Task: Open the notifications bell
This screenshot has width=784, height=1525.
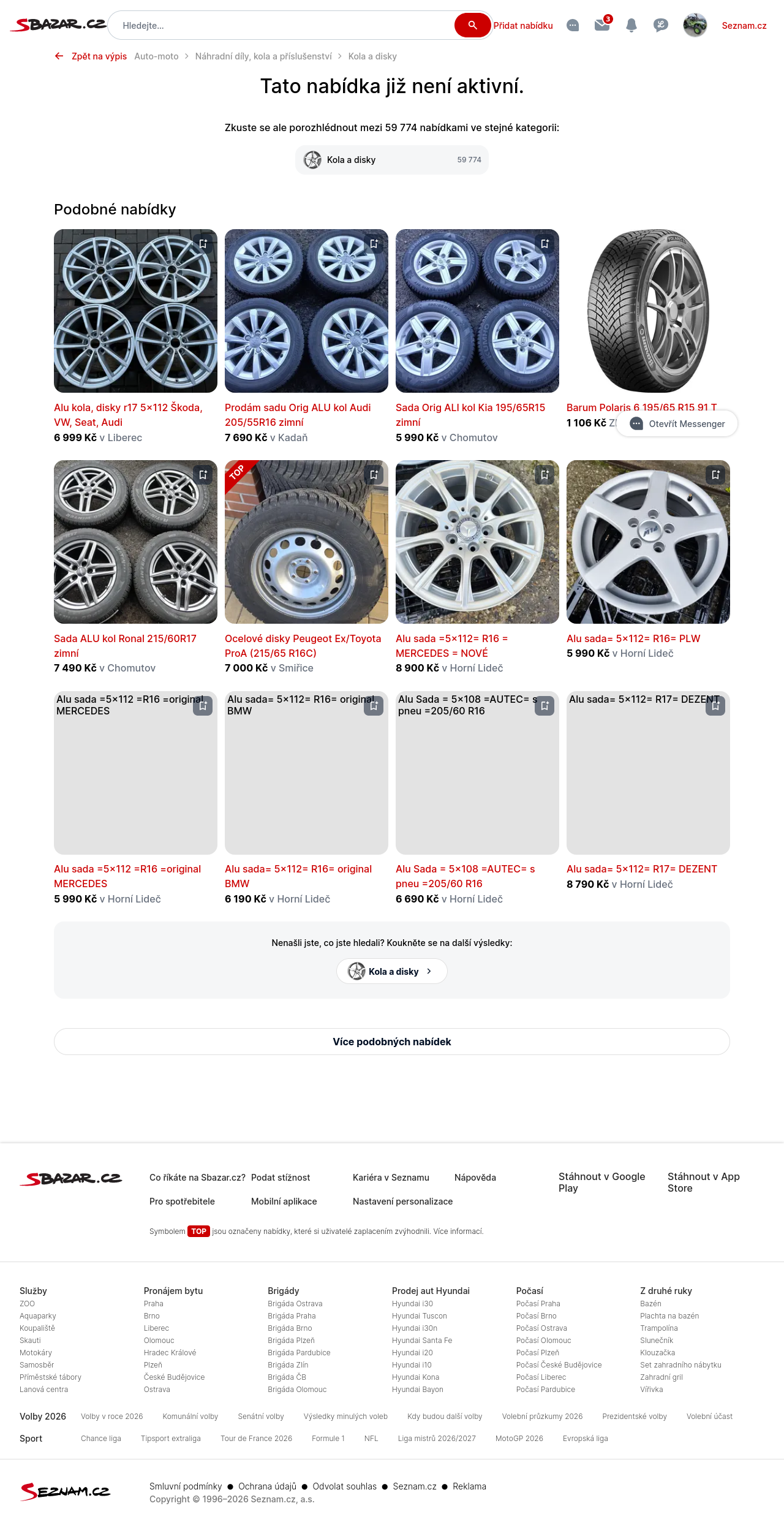Action: coord(631,25)
